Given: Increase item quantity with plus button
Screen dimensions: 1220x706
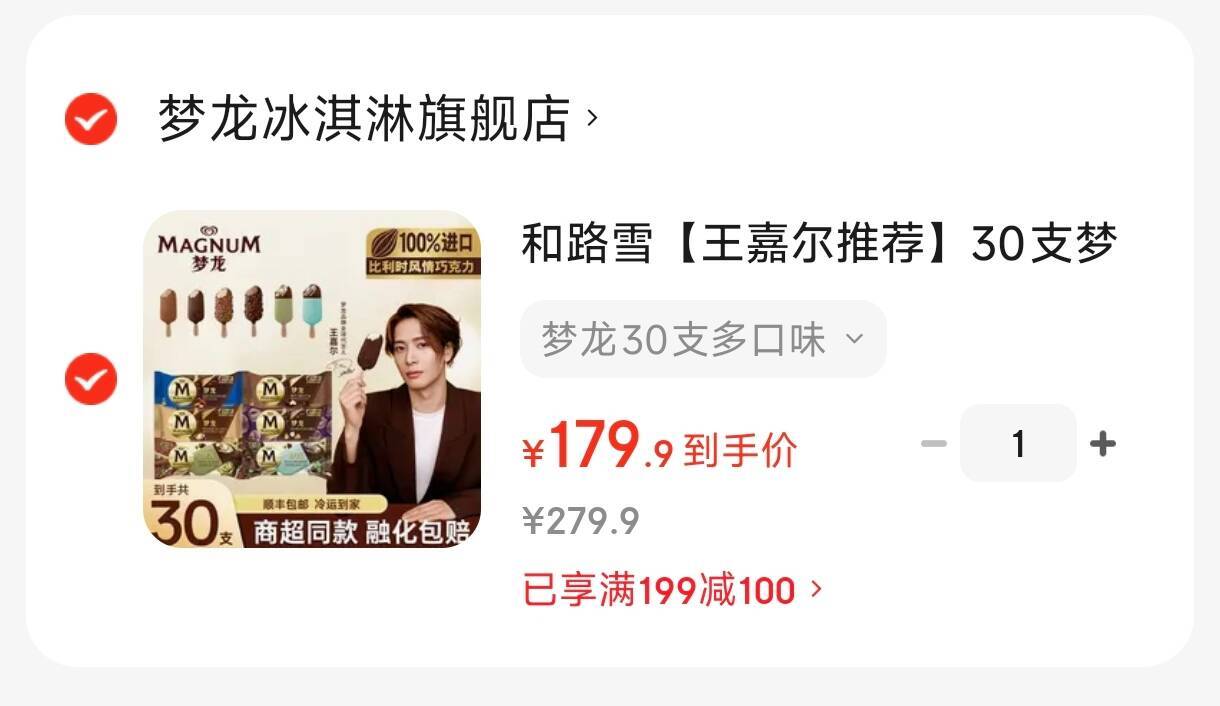Looking at the screenshot, I should pyautogui.click(x=1102, y=443).
